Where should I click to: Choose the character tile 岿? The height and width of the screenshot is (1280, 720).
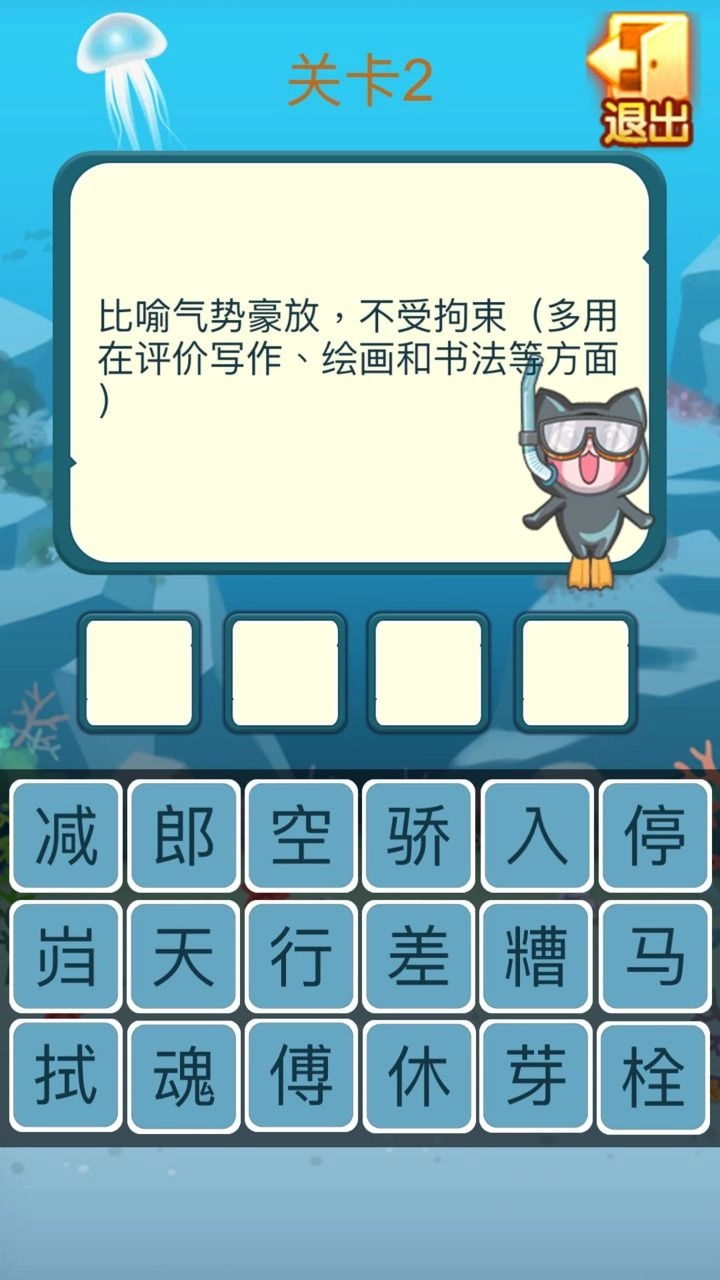pos(66,956)
